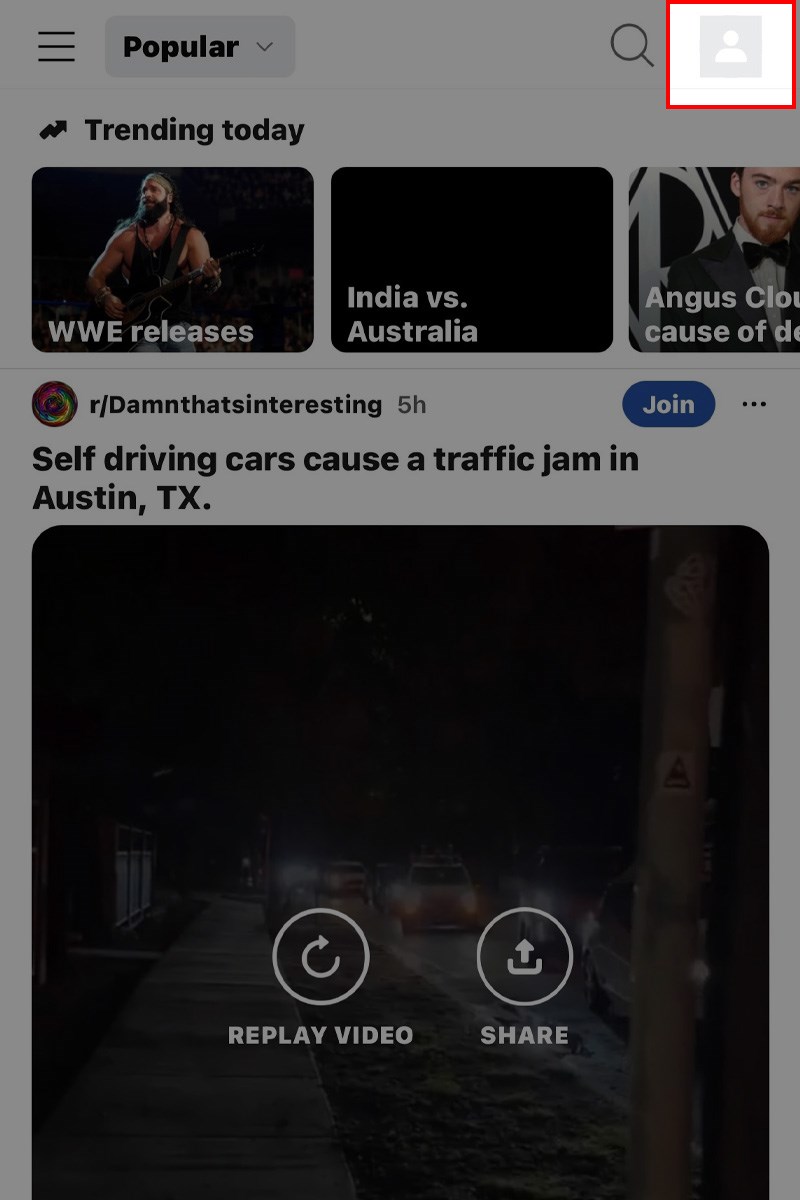This screenshot has height=1200, width=800.
Task: Visit the r/Damnthatsinteresting community
Action: pyautogui.click(x=235, y=405)
